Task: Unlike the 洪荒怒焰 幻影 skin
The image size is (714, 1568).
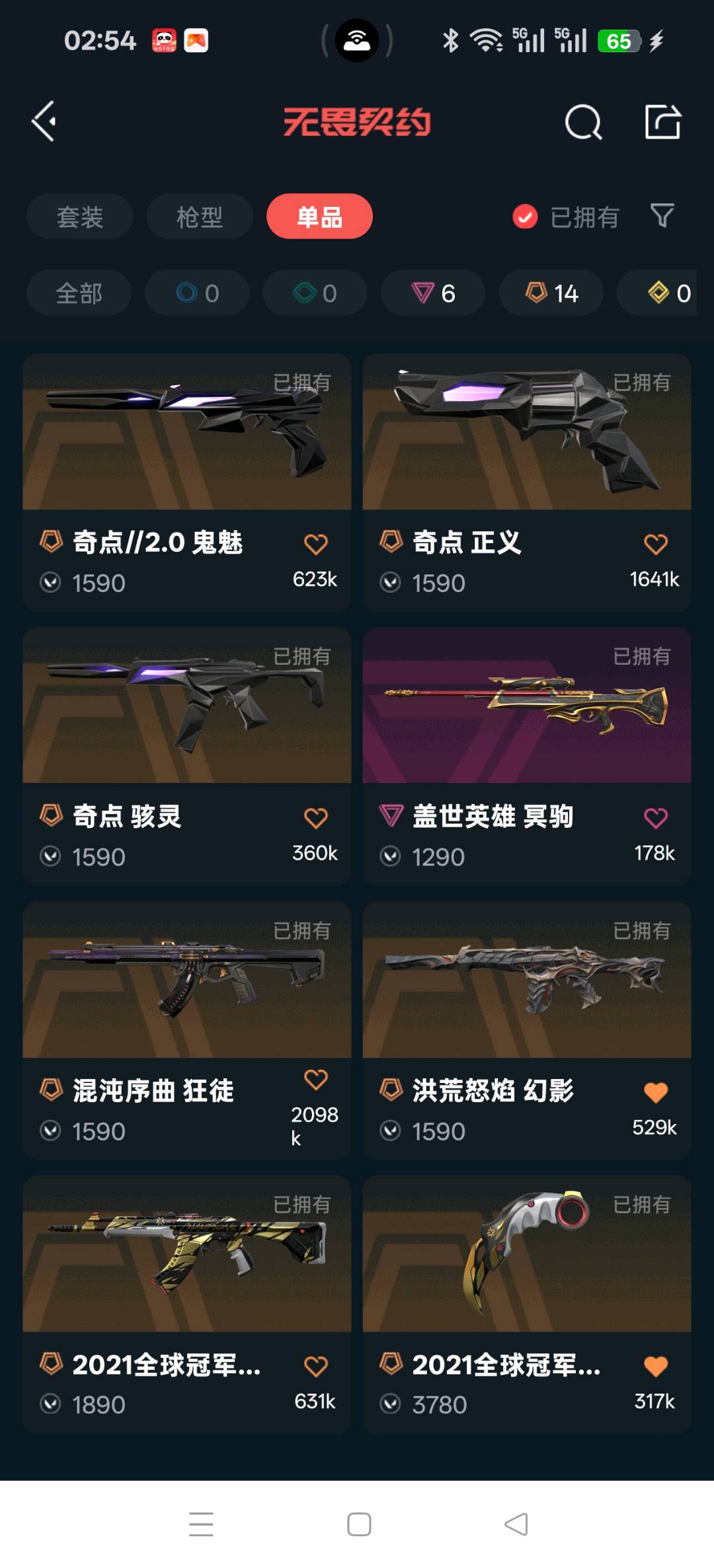Action: (x=655, y=1092)
